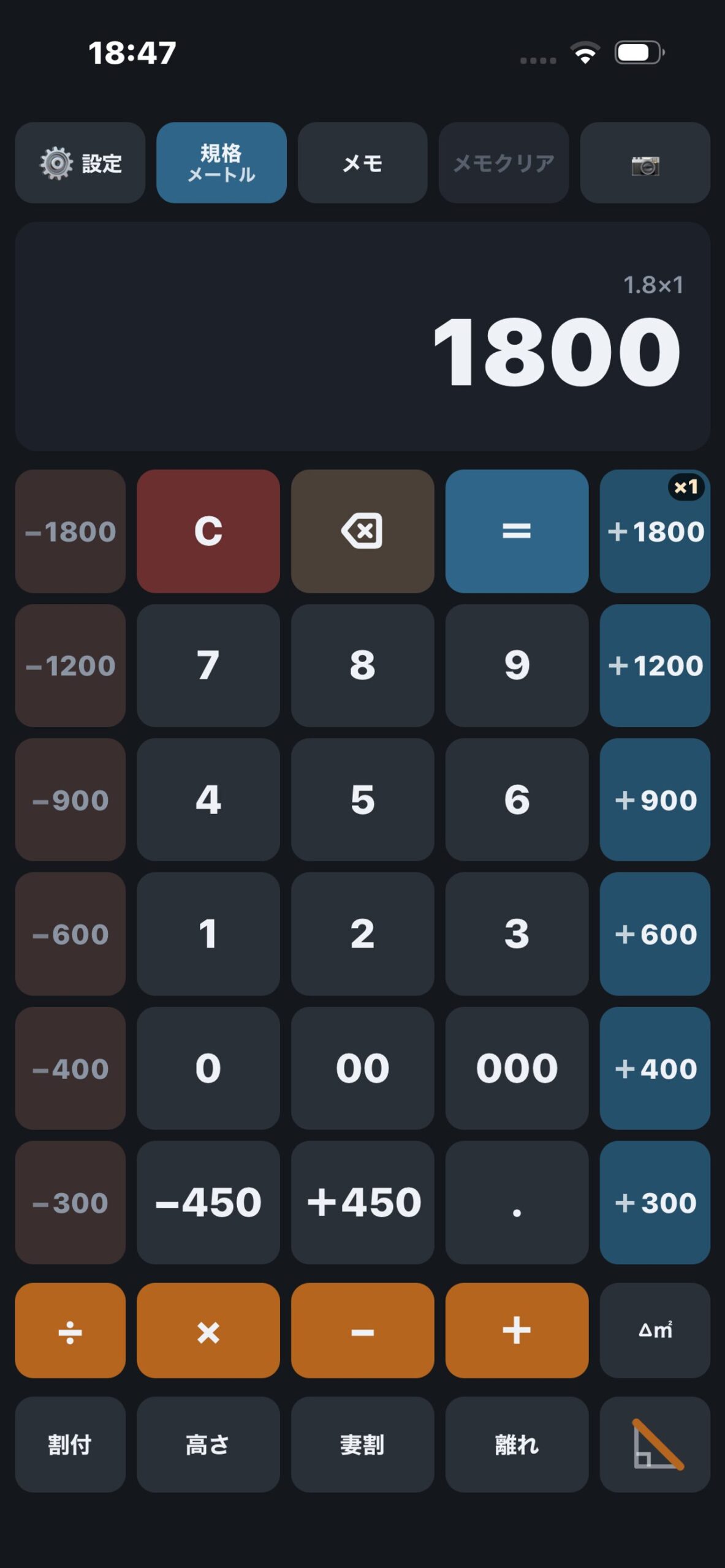Add 1800 with the +1800 key
This screenshot has width=725, height=1568.
point(655,531)
